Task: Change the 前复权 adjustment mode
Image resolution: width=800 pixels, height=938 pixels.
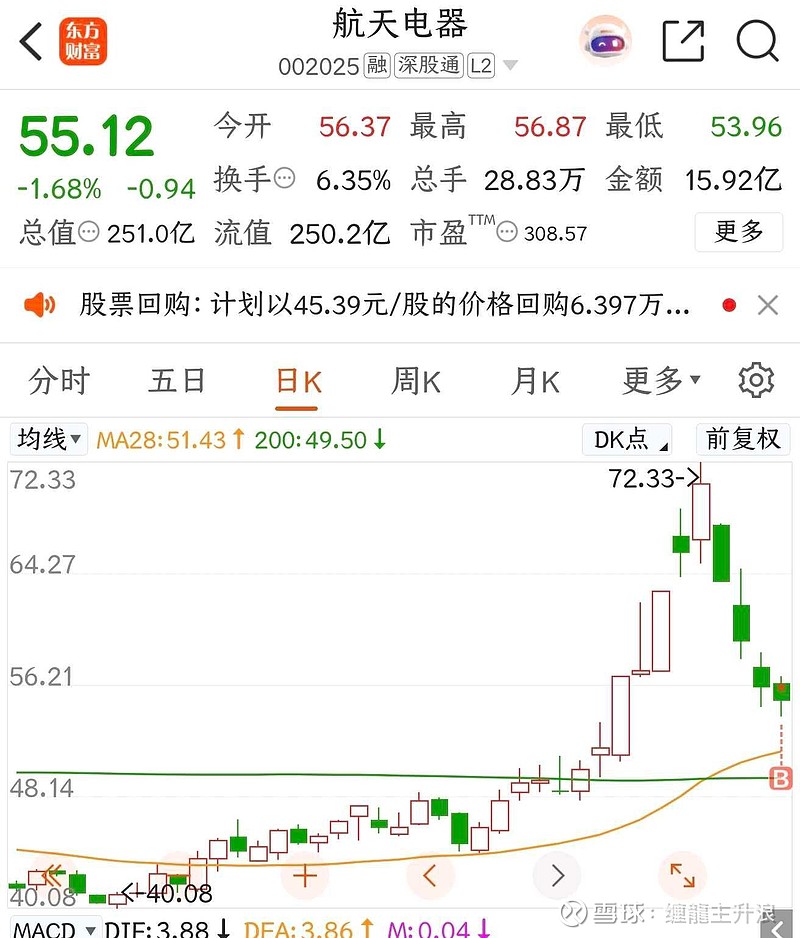Action: pos(742,439)
